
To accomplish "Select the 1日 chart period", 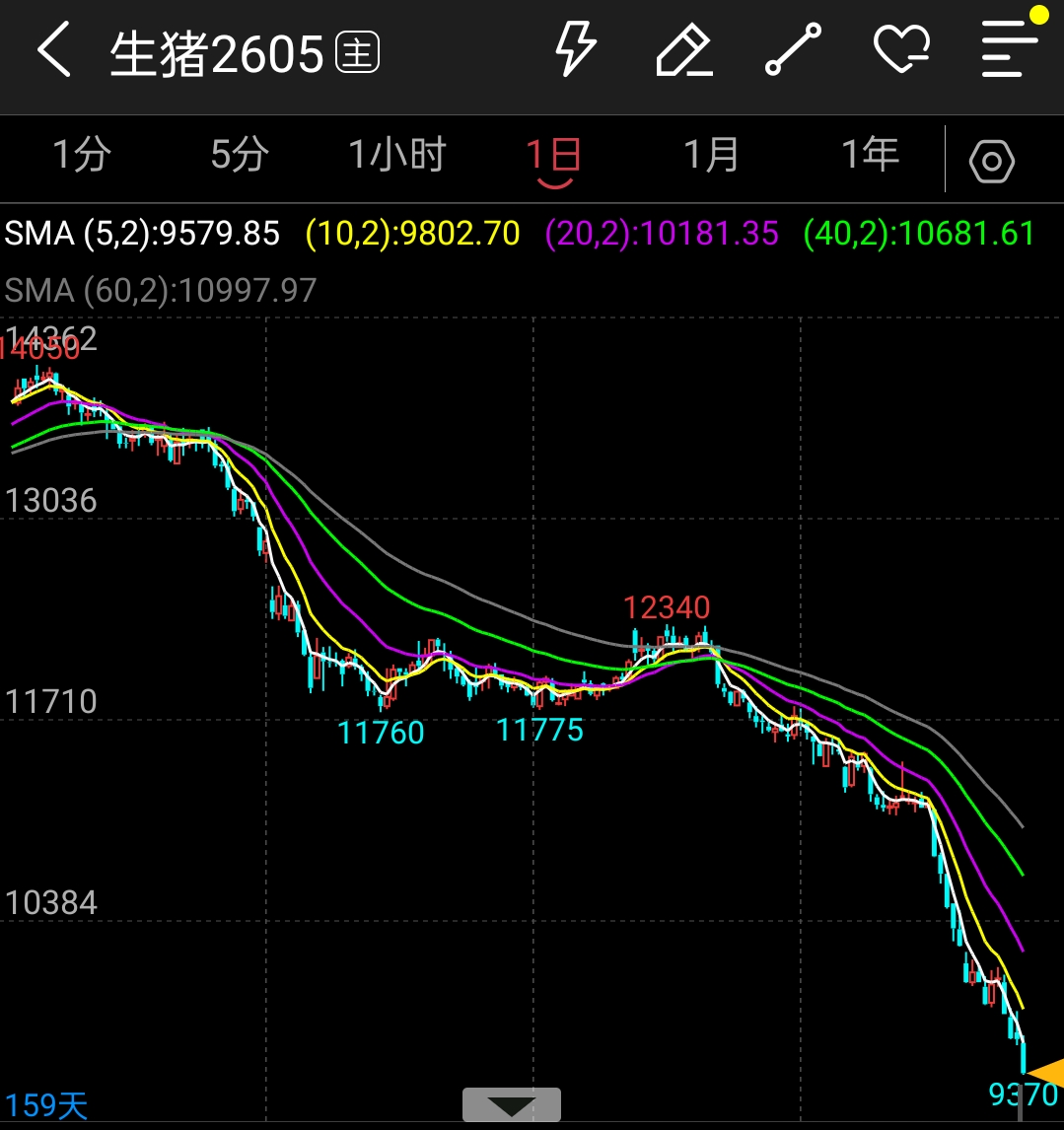I will tap(553, 157).
